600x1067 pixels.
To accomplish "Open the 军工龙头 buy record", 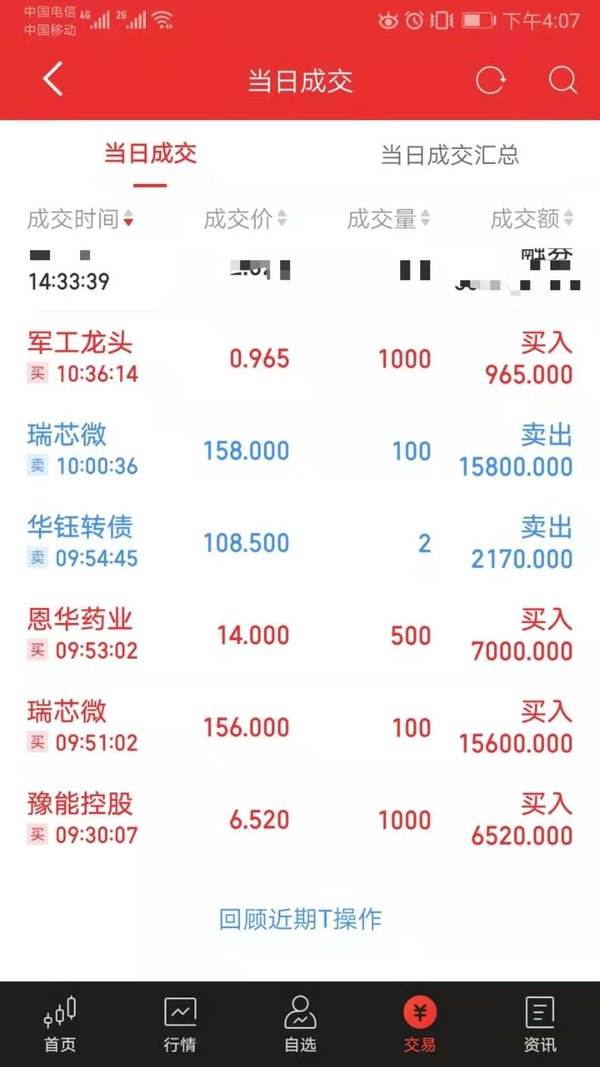I will tap(300, 359).
